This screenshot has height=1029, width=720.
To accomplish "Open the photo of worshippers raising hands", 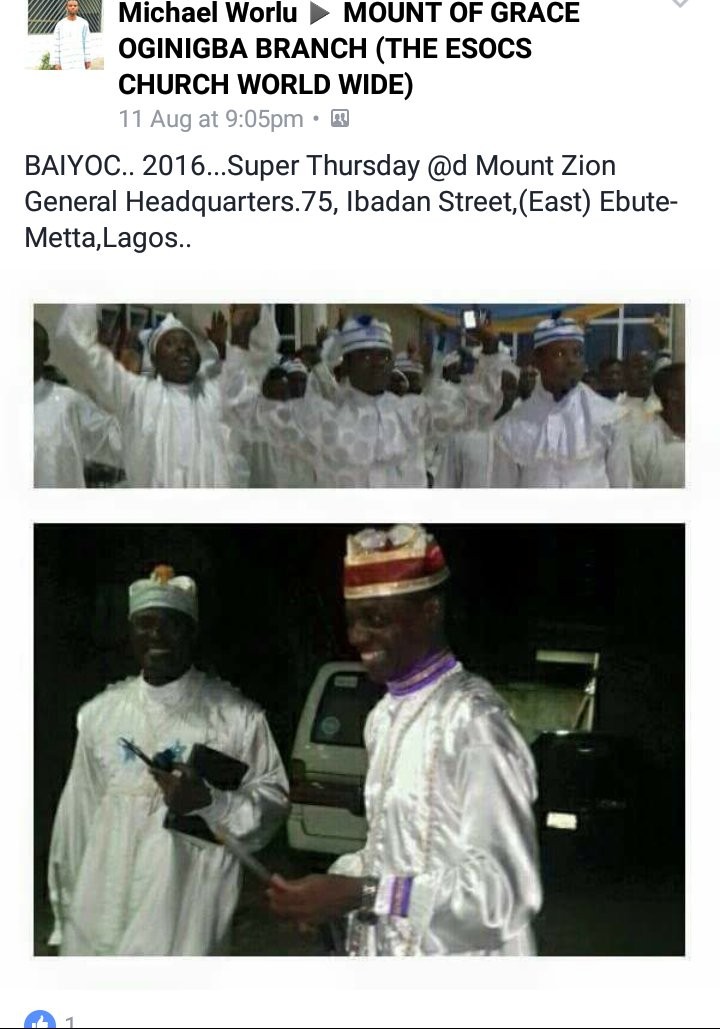I will pyautogui.click(x=359, y=395).
